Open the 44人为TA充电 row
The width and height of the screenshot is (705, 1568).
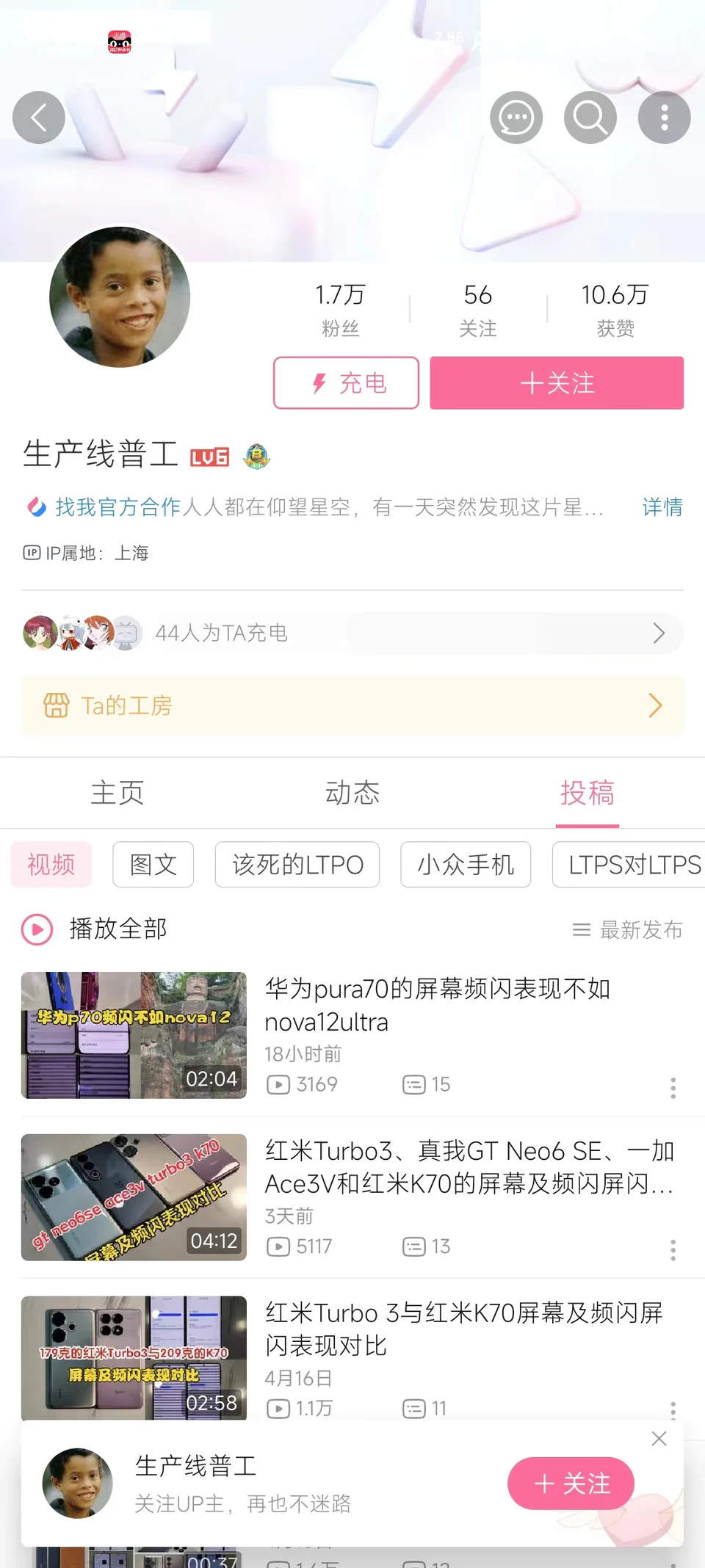point(352,633)
